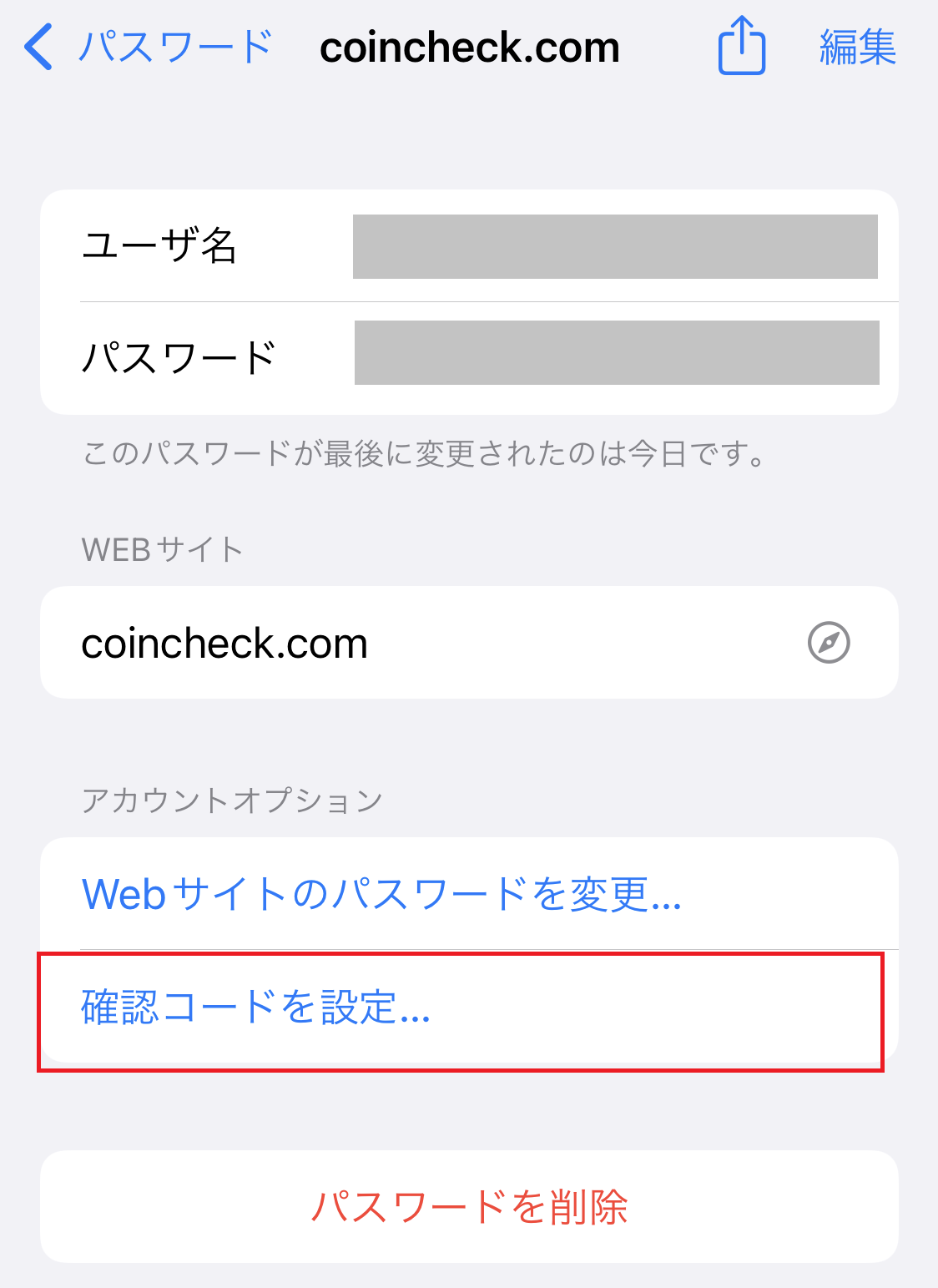Open coincheck.com via the compass icon

click(829, 643)
